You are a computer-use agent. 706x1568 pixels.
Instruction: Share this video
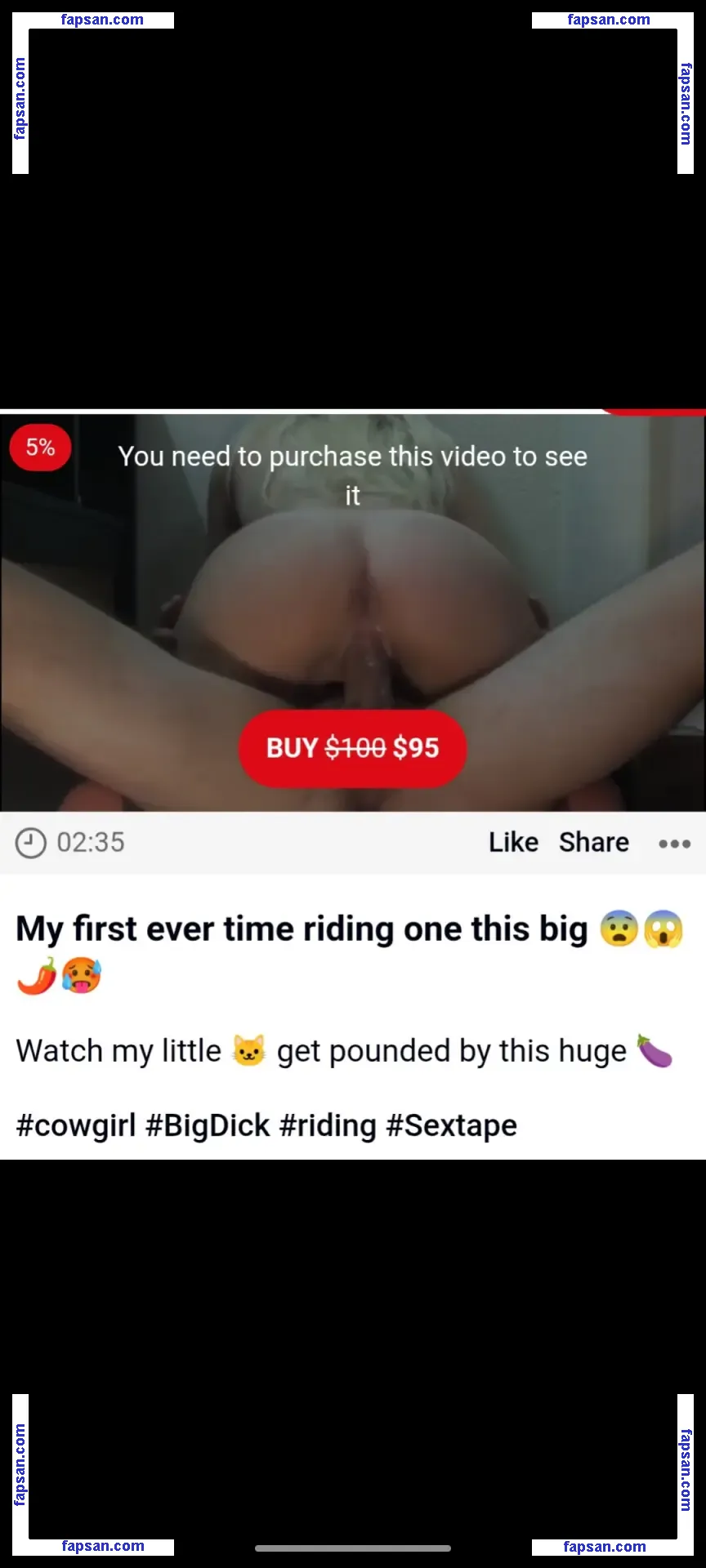pos(593,842)
